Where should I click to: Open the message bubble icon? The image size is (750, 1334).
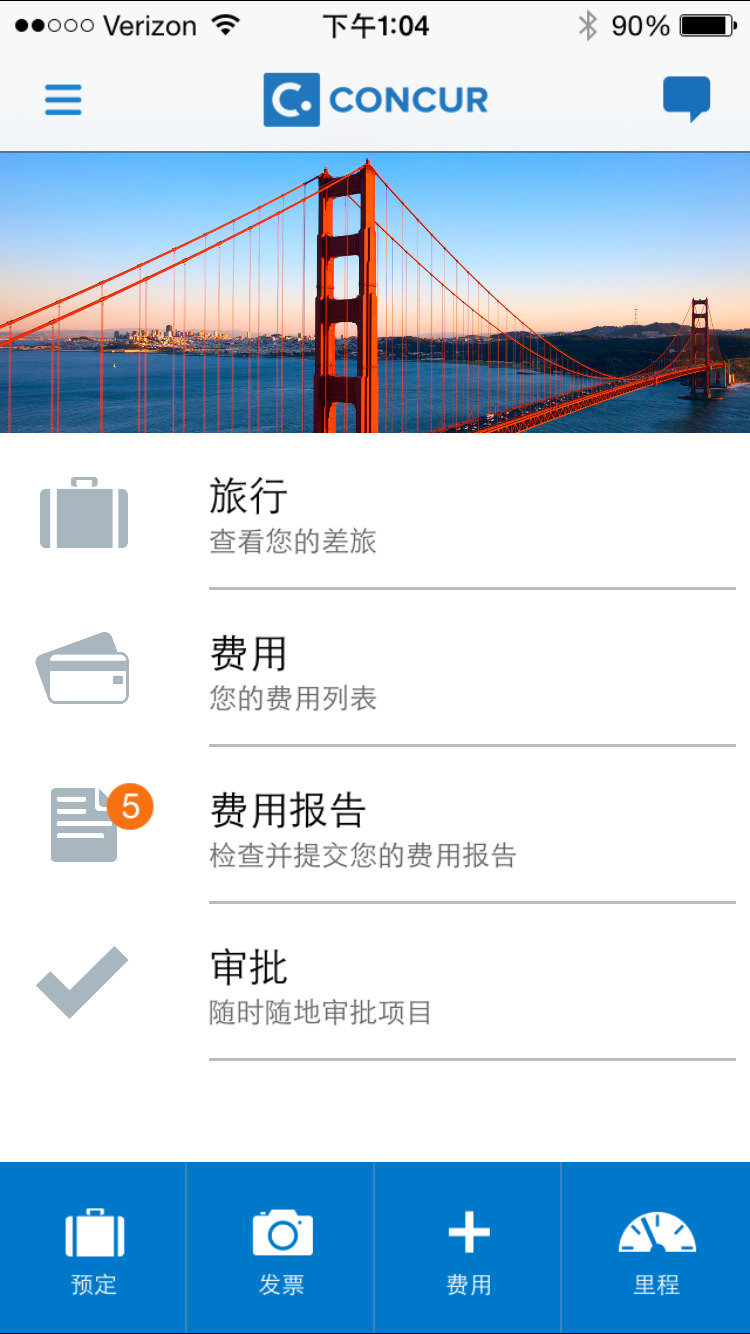pos(686,99)
